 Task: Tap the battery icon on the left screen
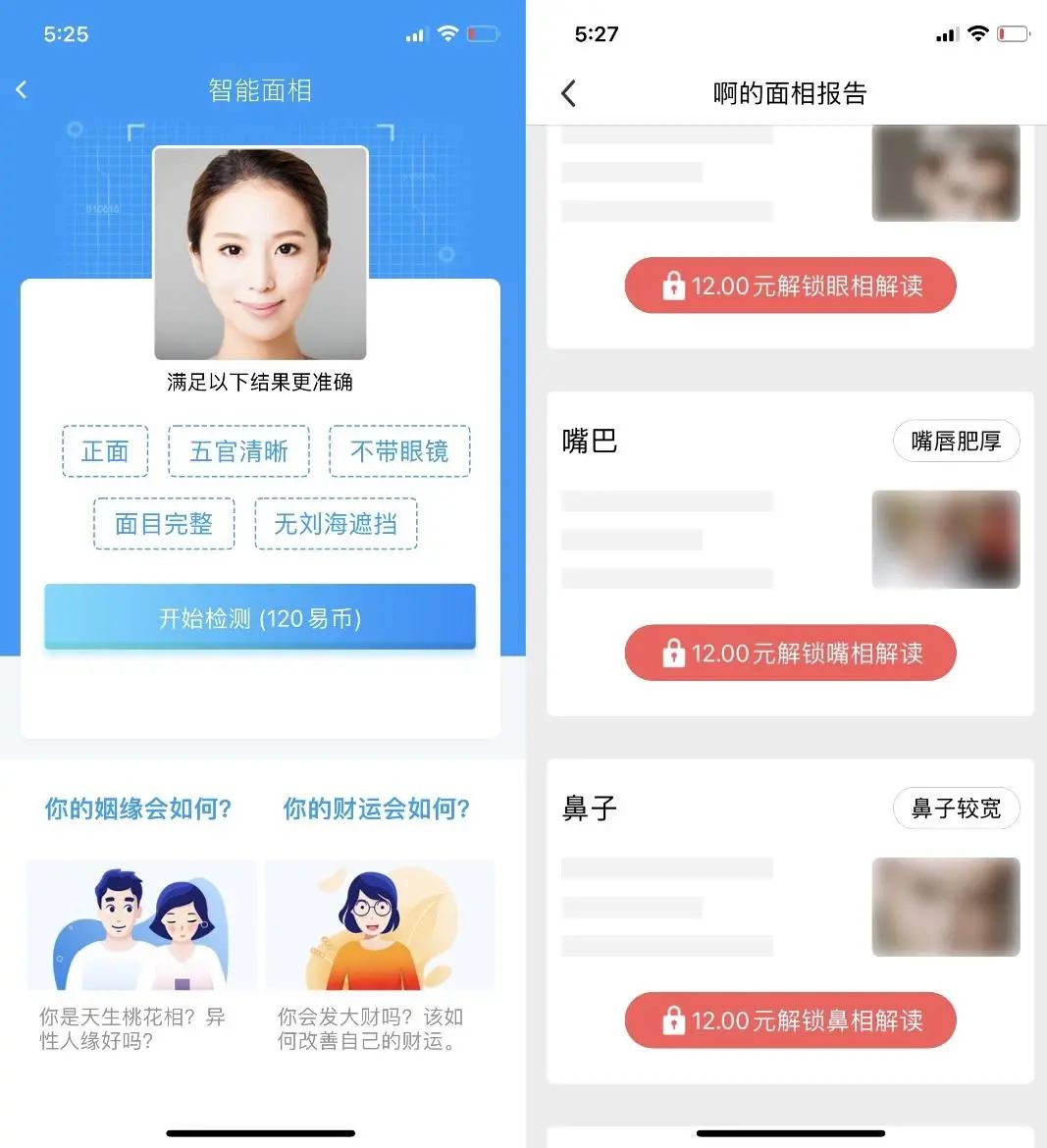(x=480, y=33)
